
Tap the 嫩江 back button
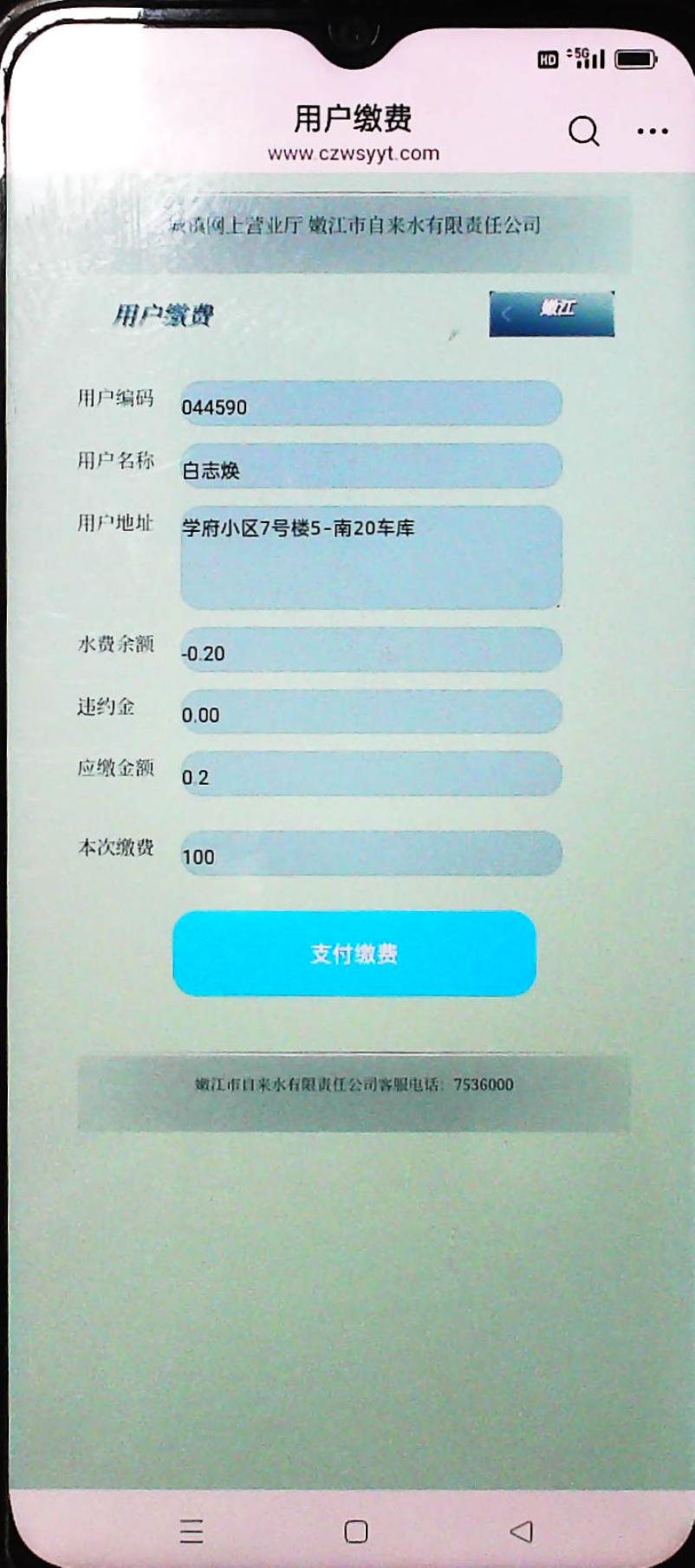pyautogui.click(x=551, y=314)
